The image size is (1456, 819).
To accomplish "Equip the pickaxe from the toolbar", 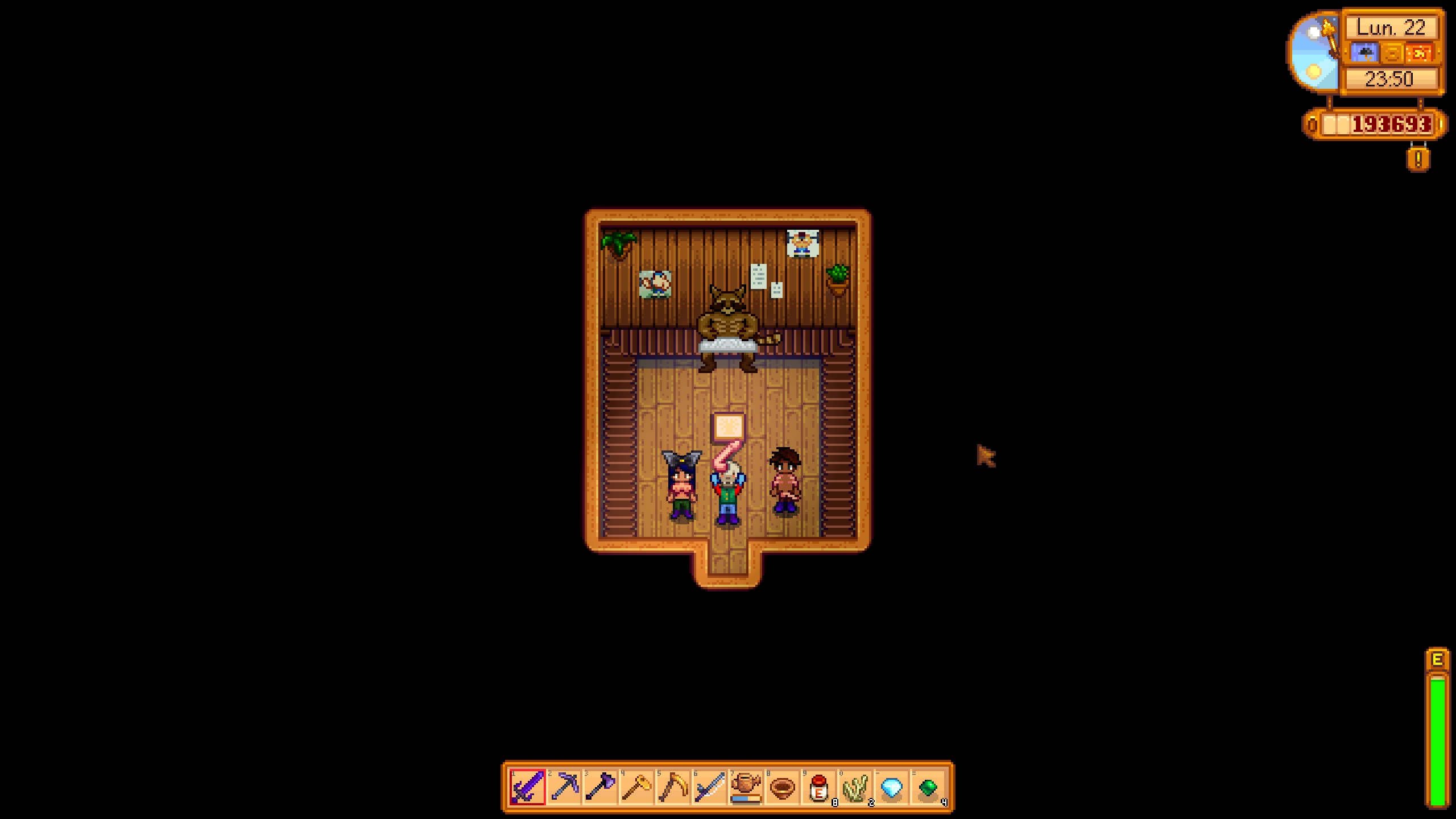I will 564,787.
